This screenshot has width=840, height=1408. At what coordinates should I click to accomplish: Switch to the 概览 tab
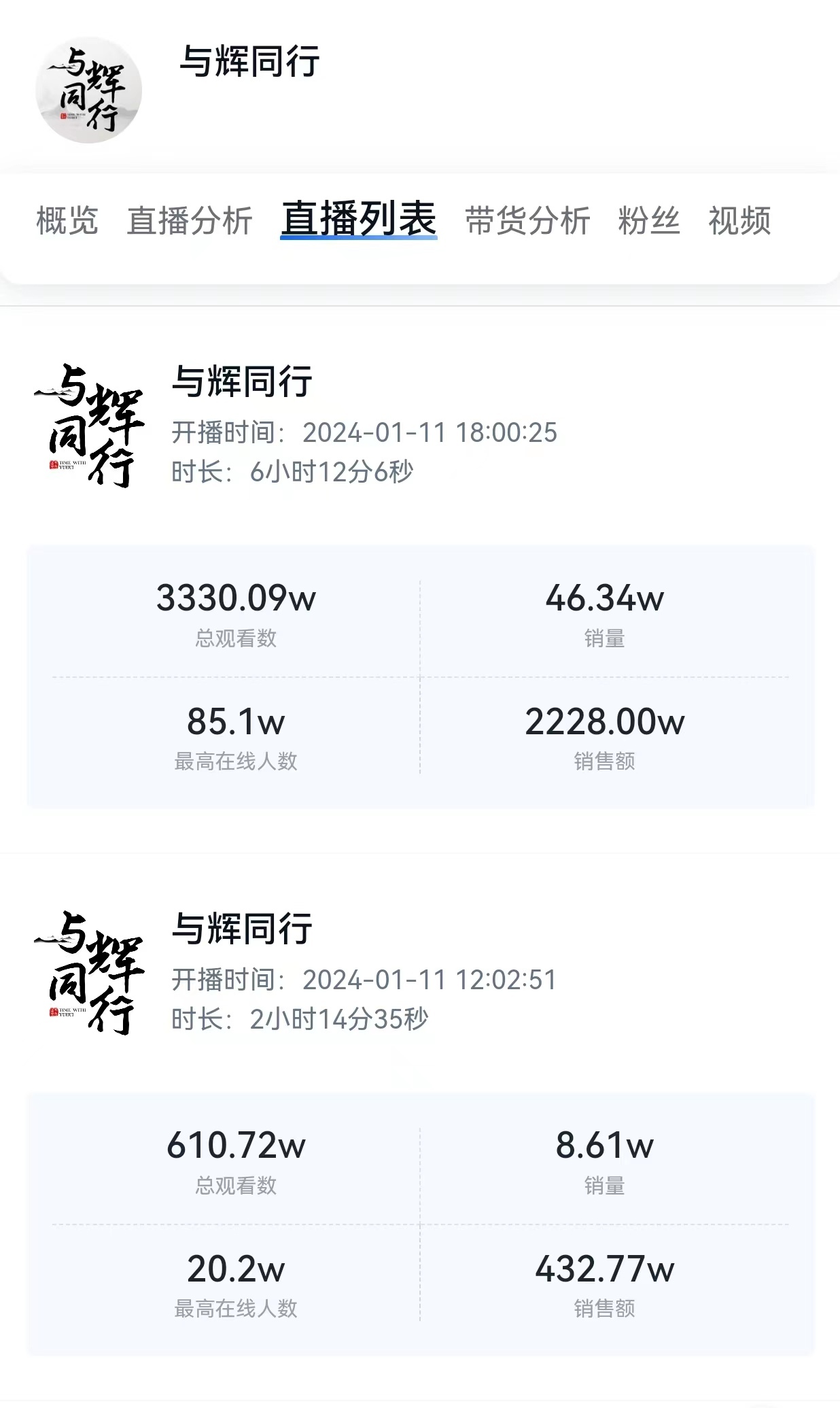coord(67,221)
